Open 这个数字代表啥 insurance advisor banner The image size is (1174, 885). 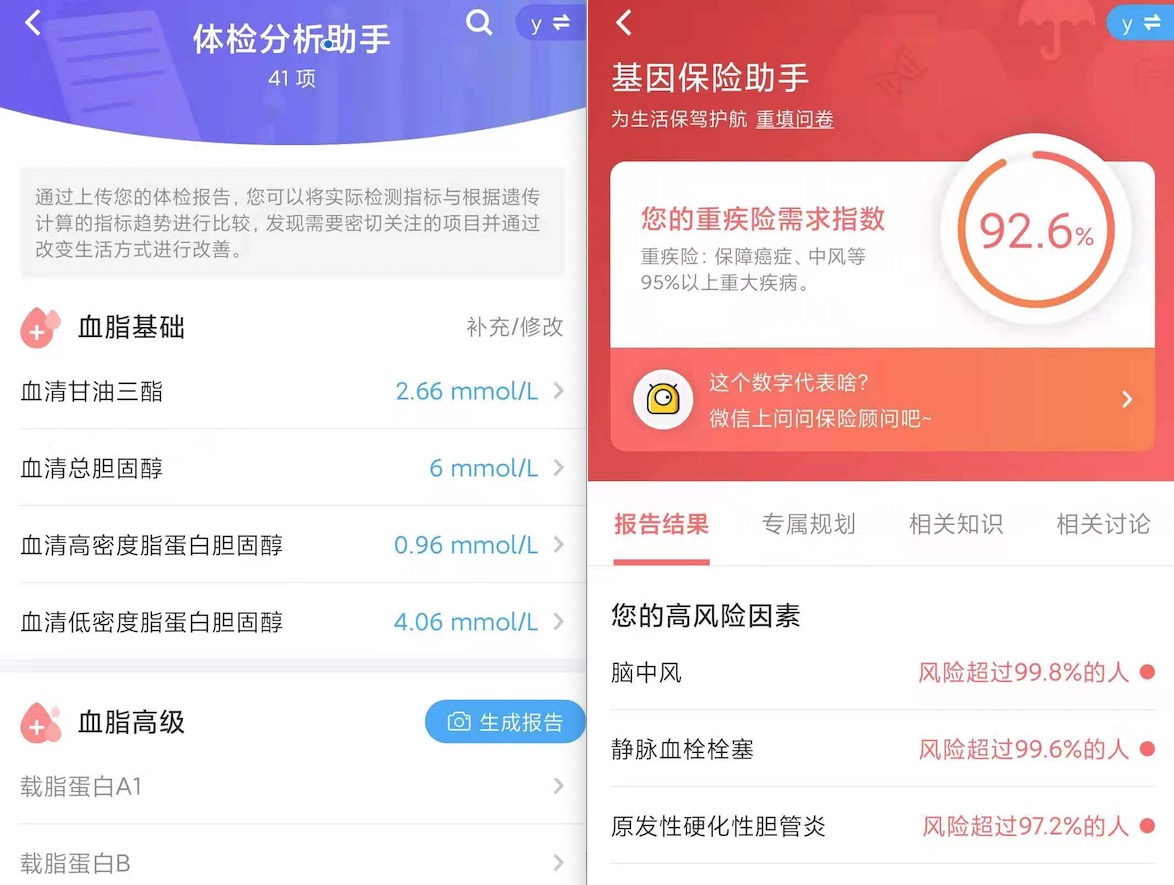(x=882, y=400)
